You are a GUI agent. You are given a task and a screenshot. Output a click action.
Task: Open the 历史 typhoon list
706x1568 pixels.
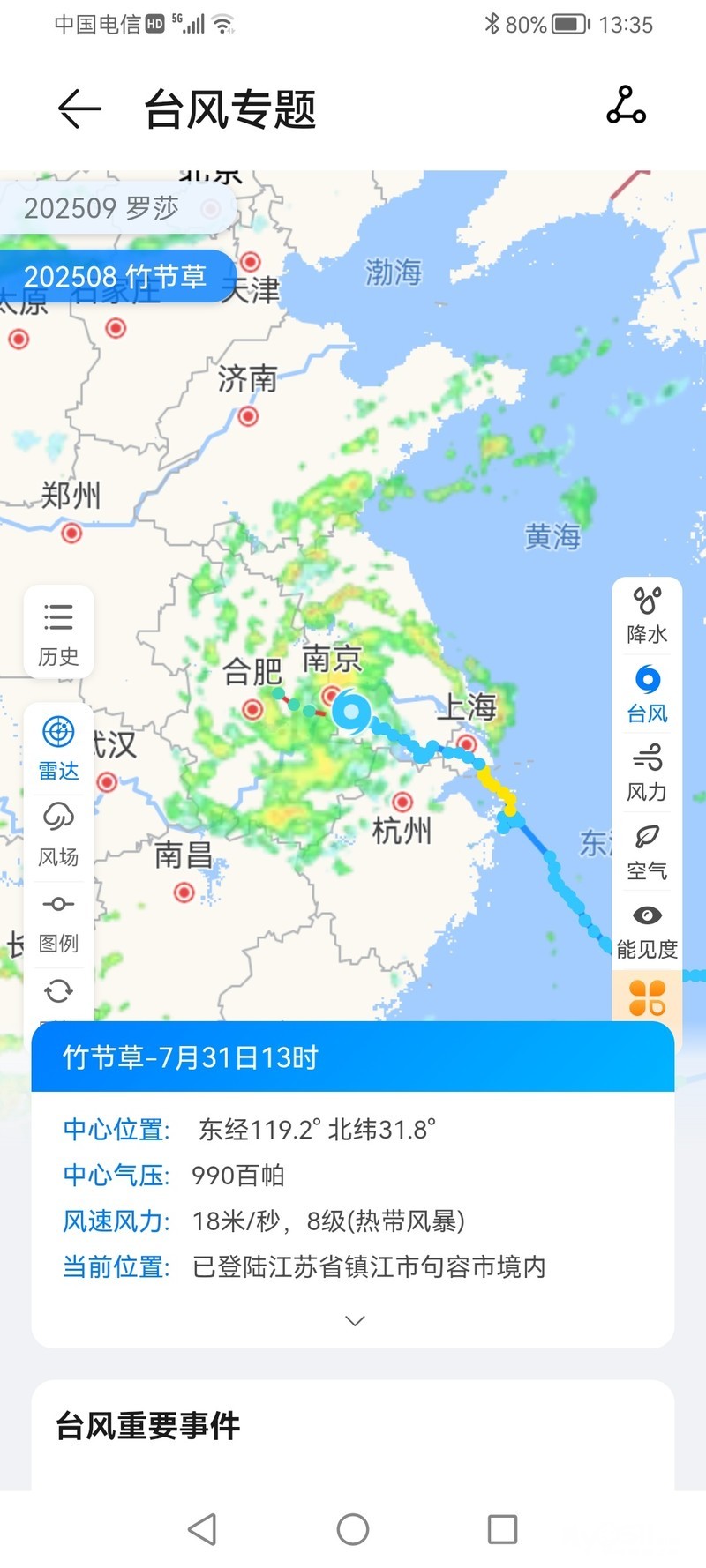click(58, 632)
